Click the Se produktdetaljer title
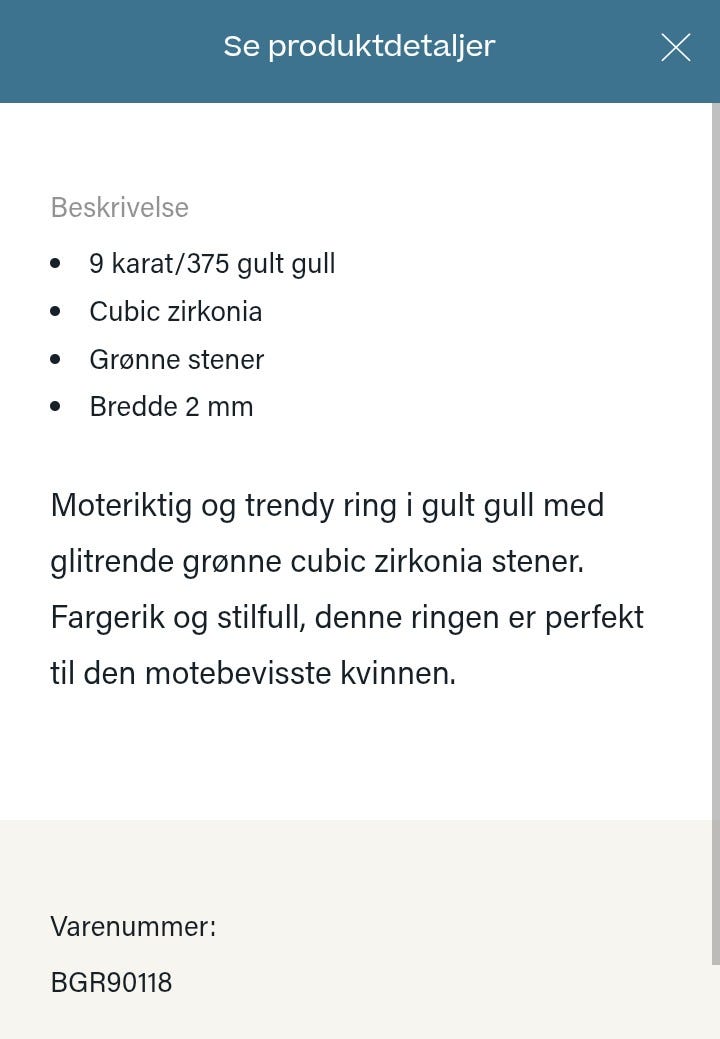 359,46
